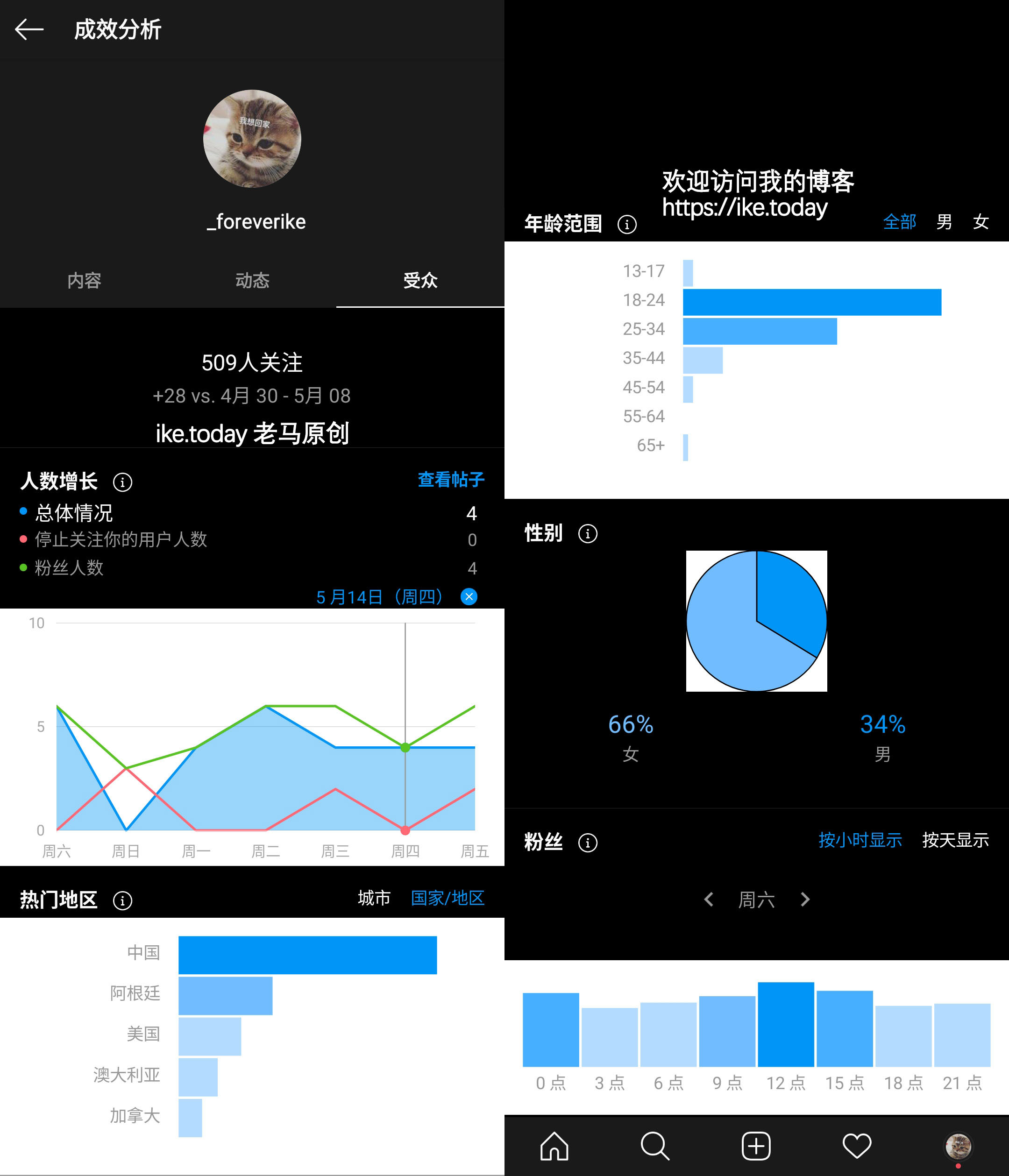The height and width of the screenshot is (1176, 1009).
Task: Dismiss the 5月14日 date selection
Action: click(469, 596)
